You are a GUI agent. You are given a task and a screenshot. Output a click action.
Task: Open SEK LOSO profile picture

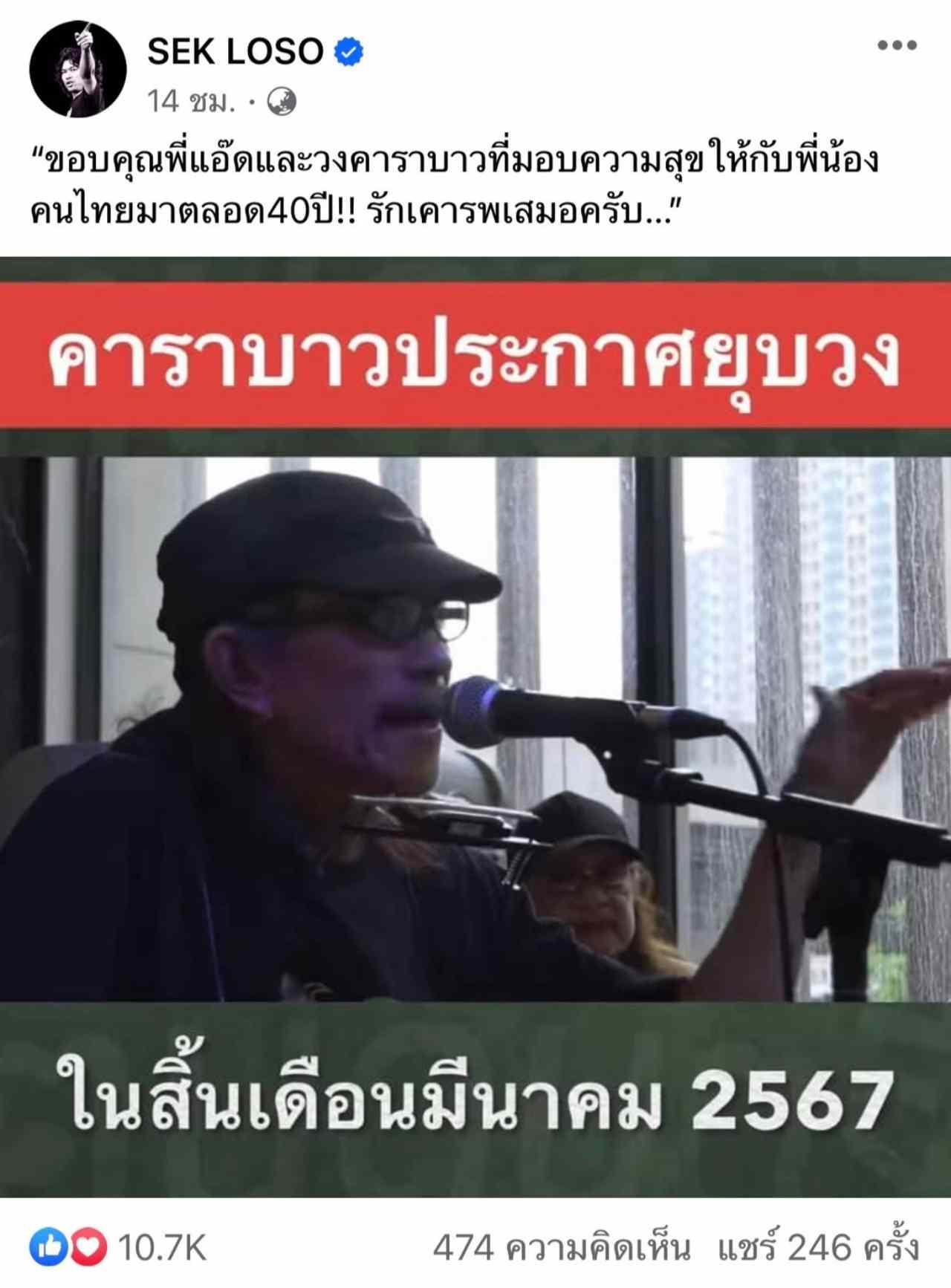click(77, 69)
